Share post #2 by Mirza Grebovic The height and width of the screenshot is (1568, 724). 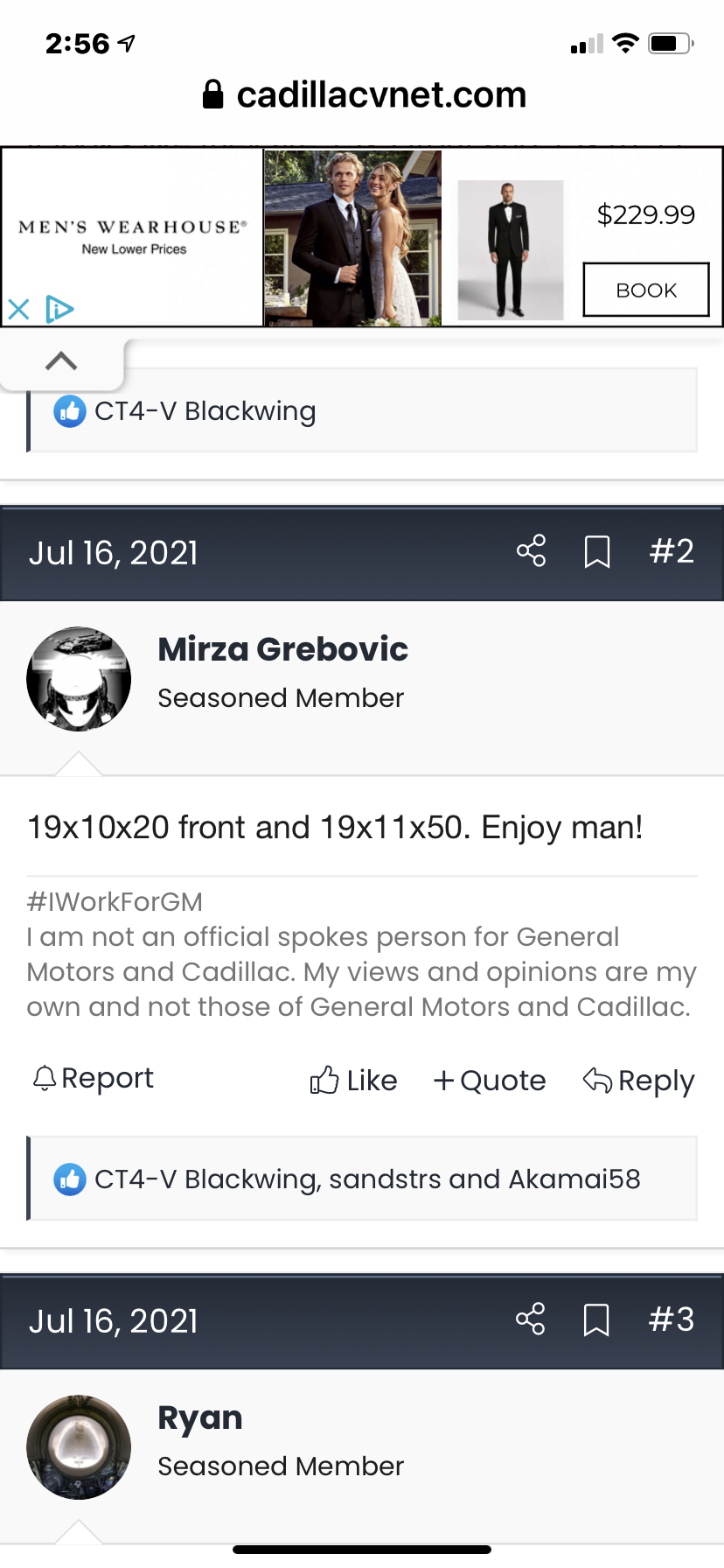coord(531,551)
